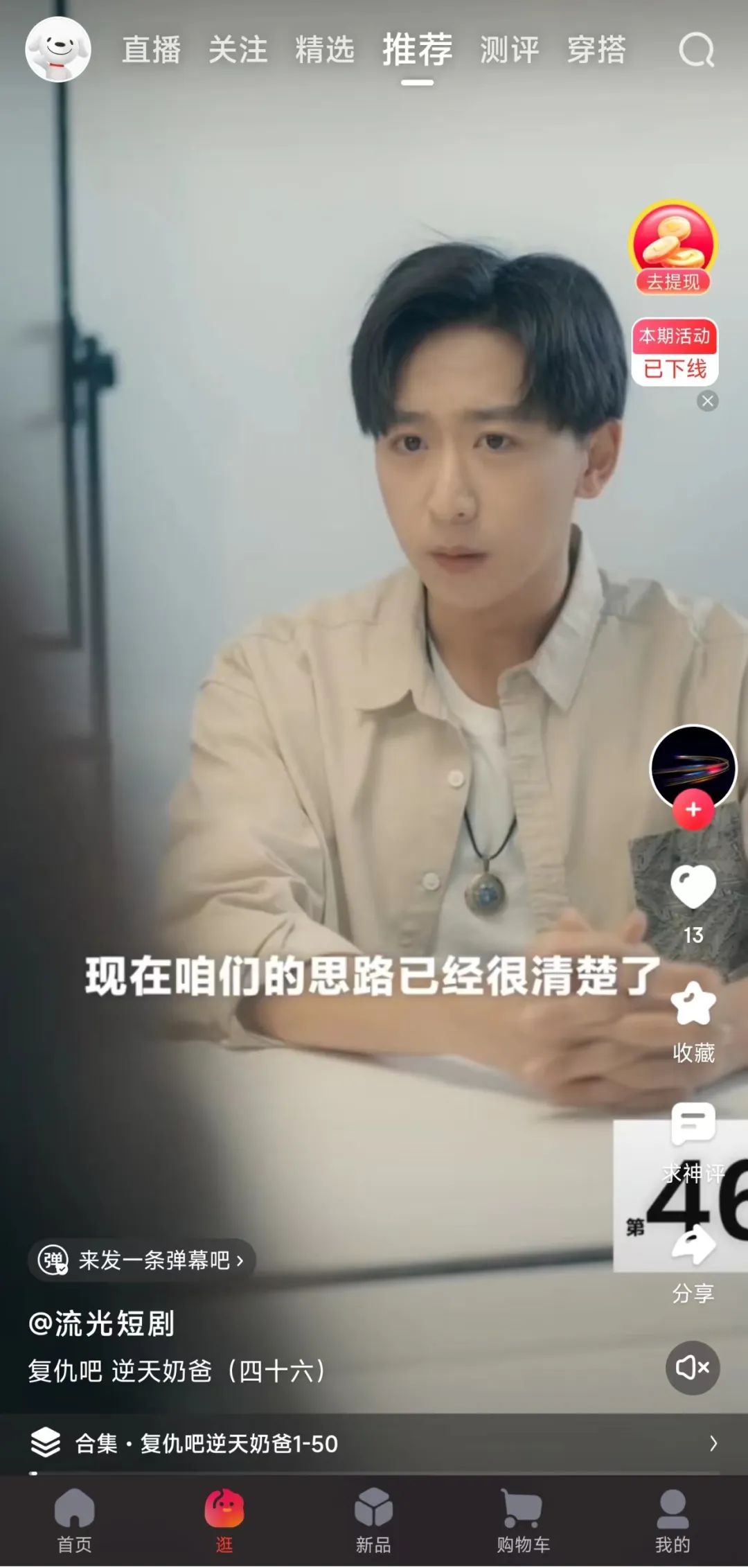This screenshot has height=1568, width=748.
Task: Switch to the 直播 tab
Action: [151, 50]
